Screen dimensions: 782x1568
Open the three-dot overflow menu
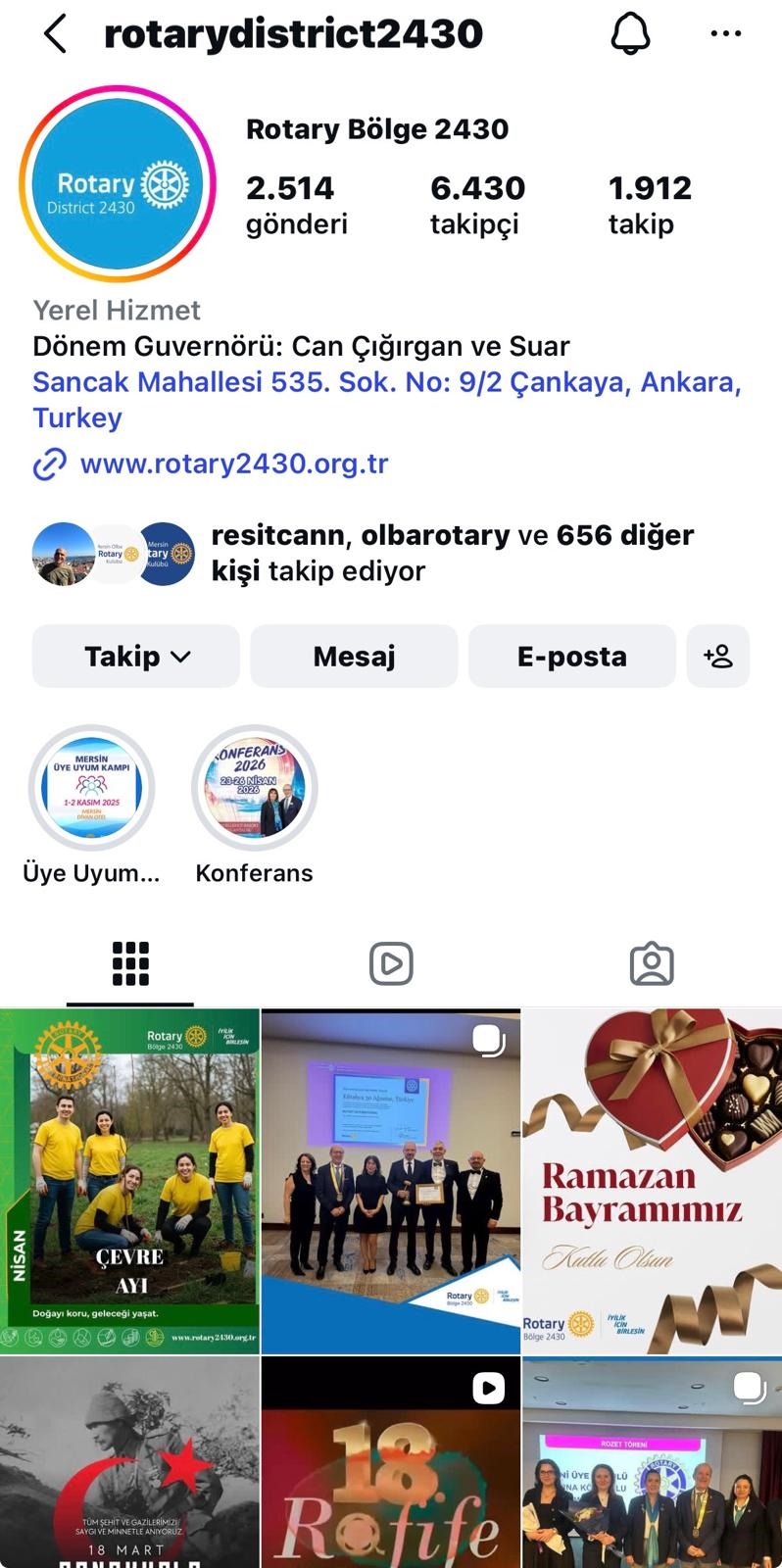tap(725, 34)
